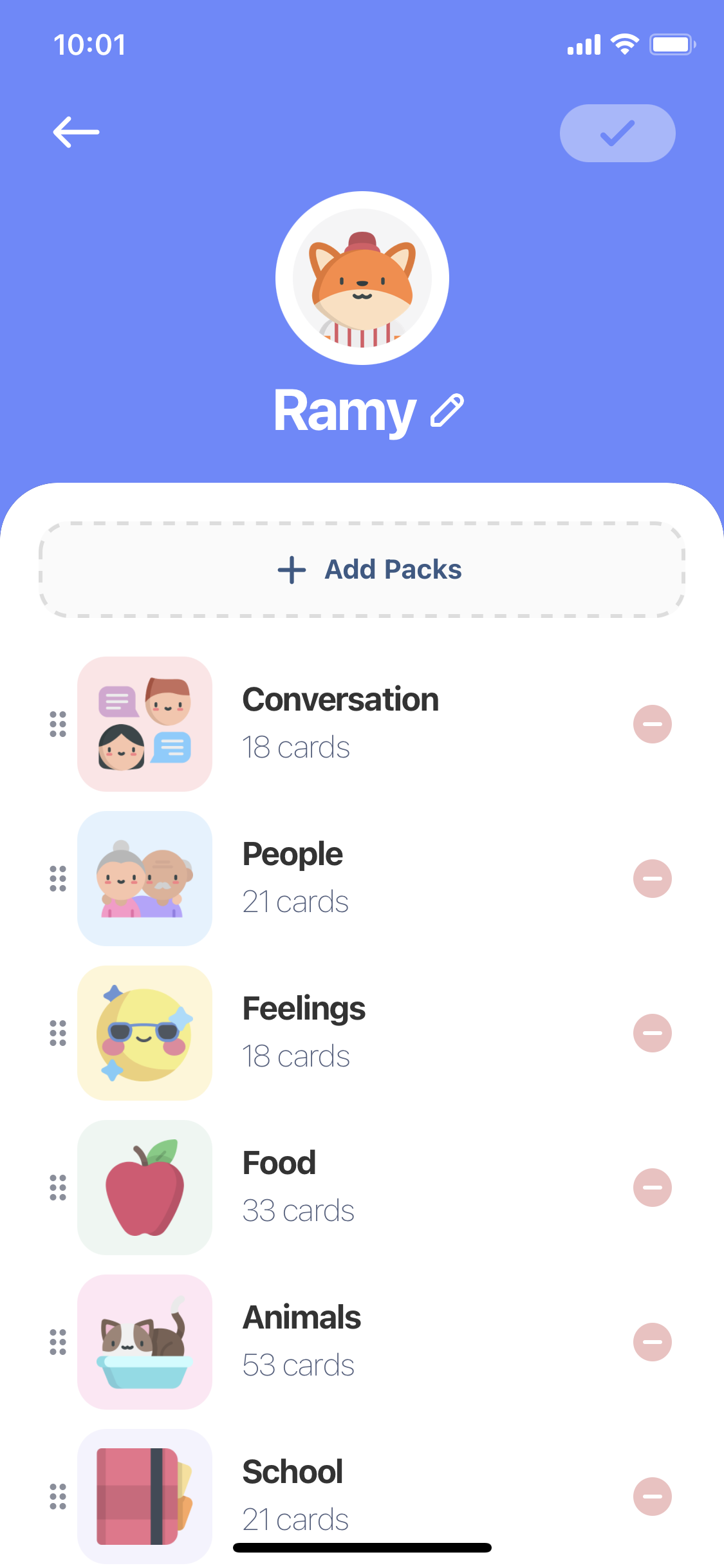
Task: Tap the Food apple pack icon
Action: tap(144, 1187)
